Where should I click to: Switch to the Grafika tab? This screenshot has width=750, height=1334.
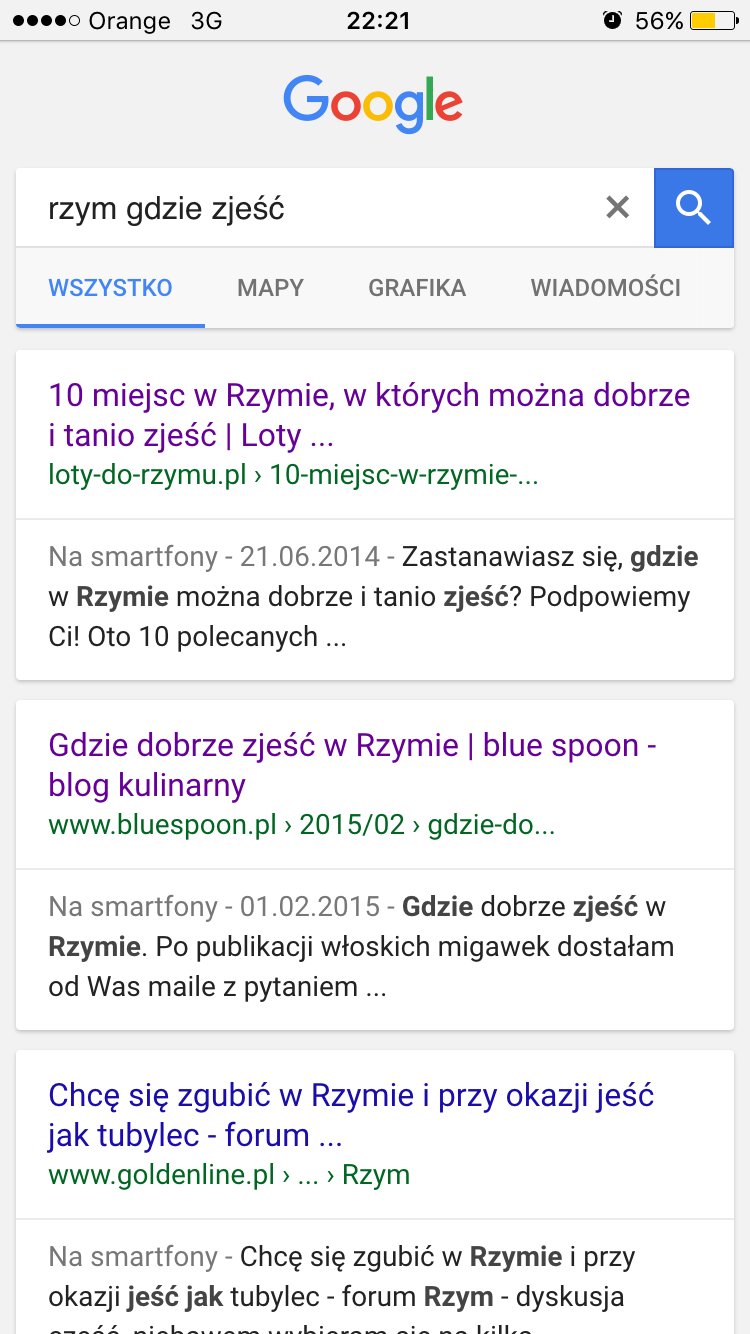417,288
